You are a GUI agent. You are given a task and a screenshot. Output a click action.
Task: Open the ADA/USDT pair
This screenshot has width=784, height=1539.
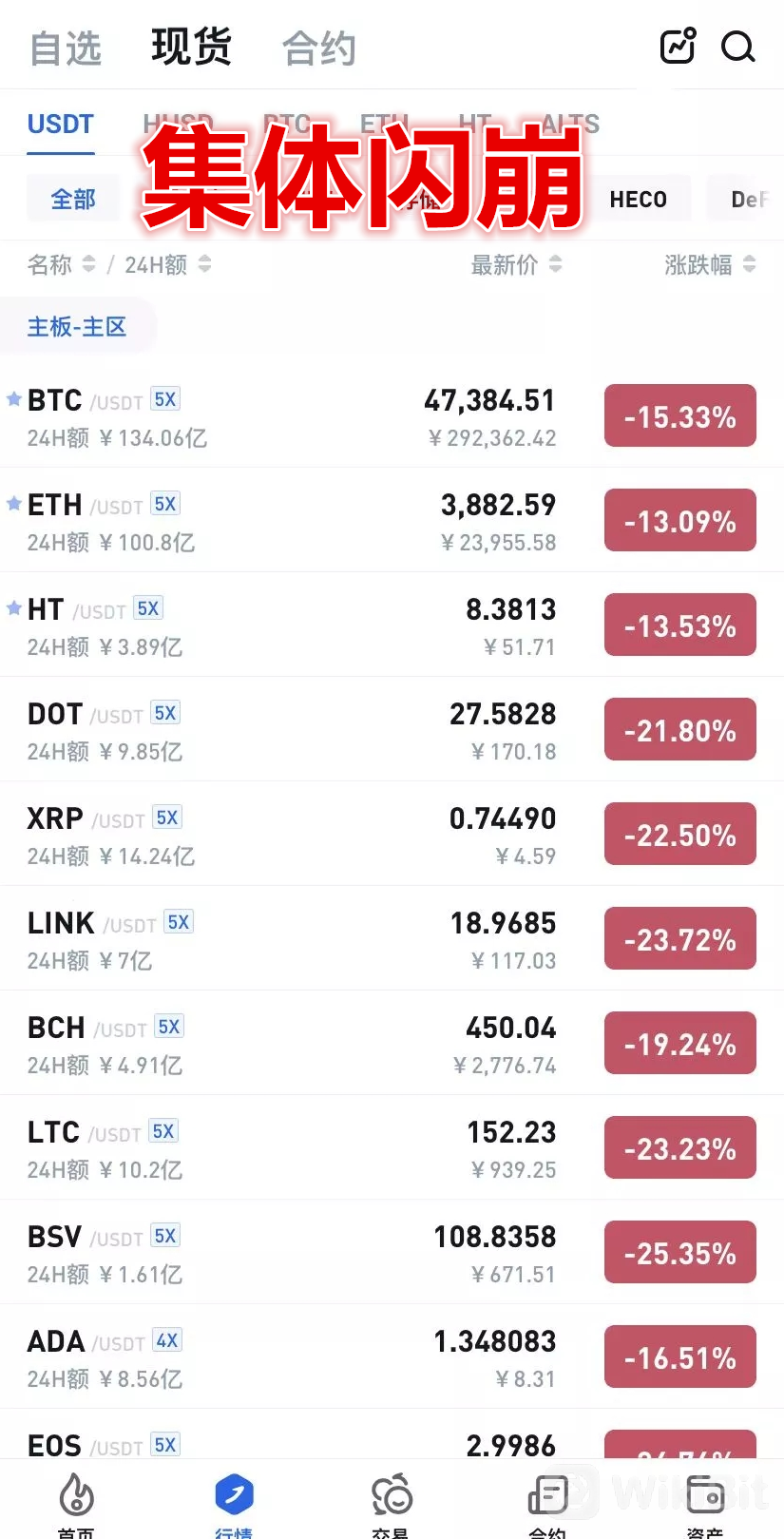coord(392,1357)
